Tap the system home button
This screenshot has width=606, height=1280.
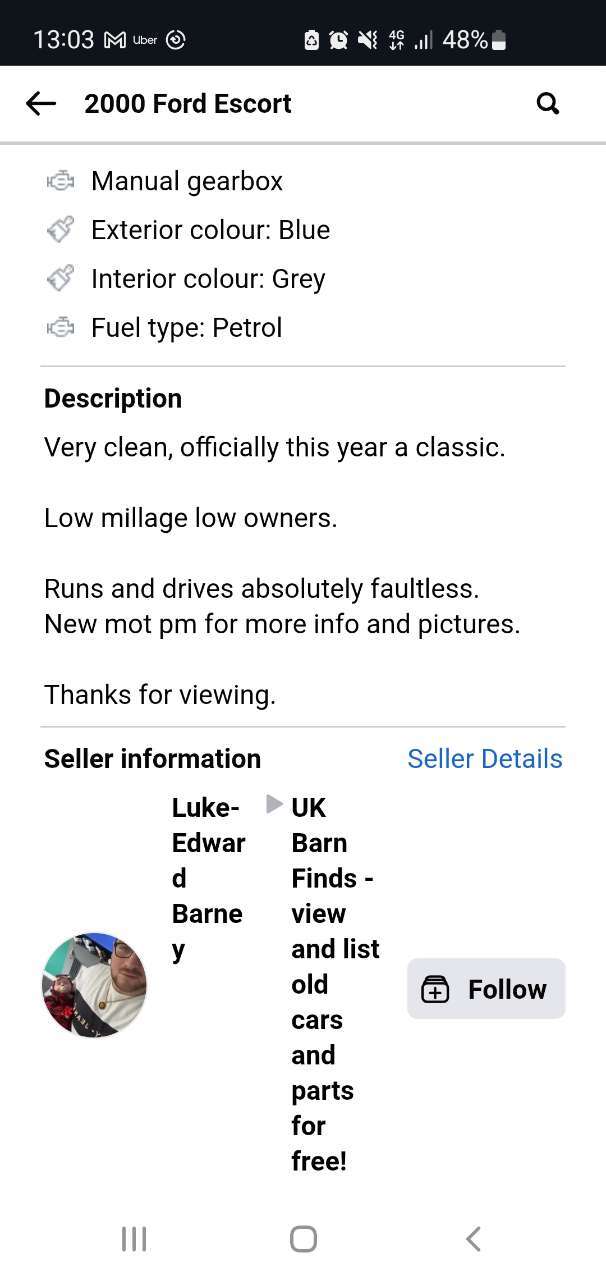pos(303,1240)
